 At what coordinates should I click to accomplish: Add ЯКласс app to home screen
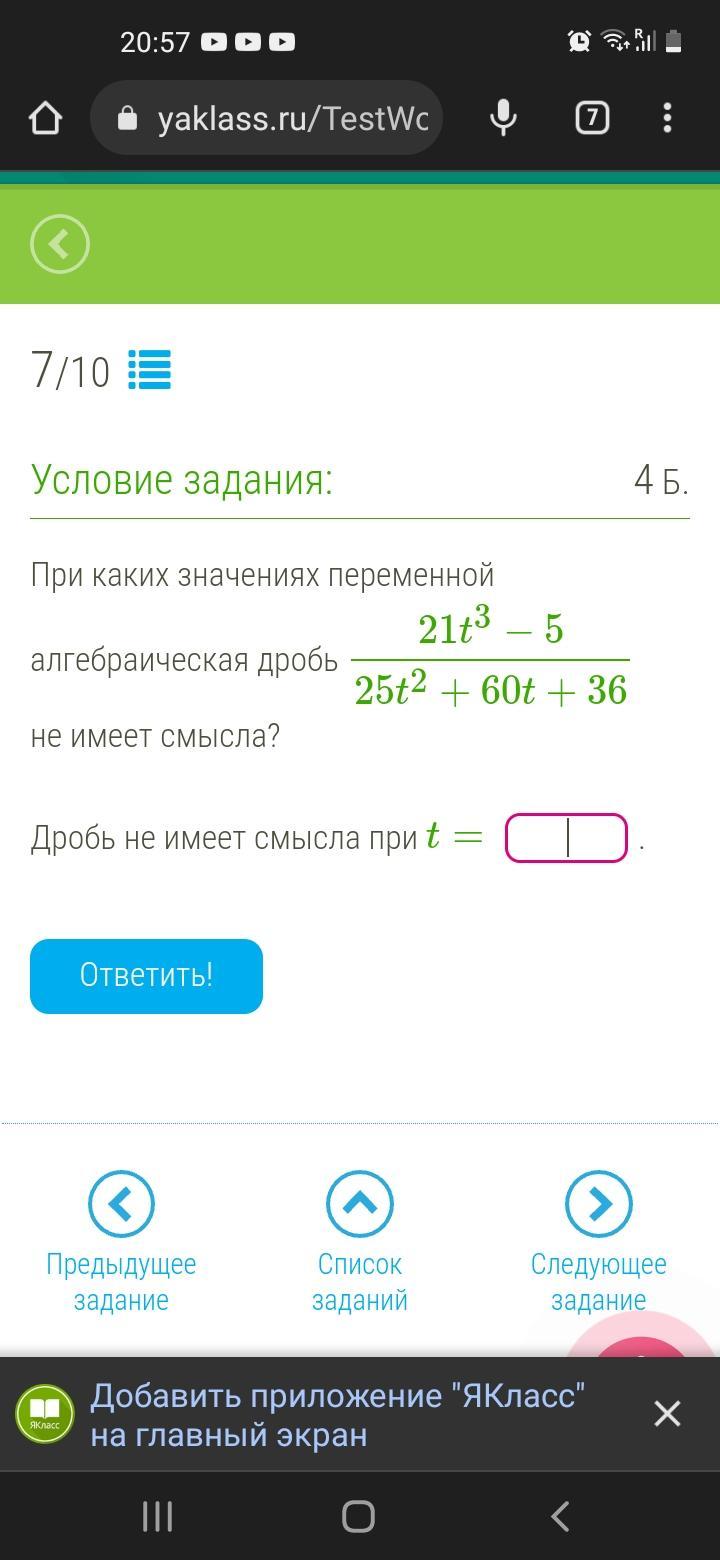point(336,1414)
